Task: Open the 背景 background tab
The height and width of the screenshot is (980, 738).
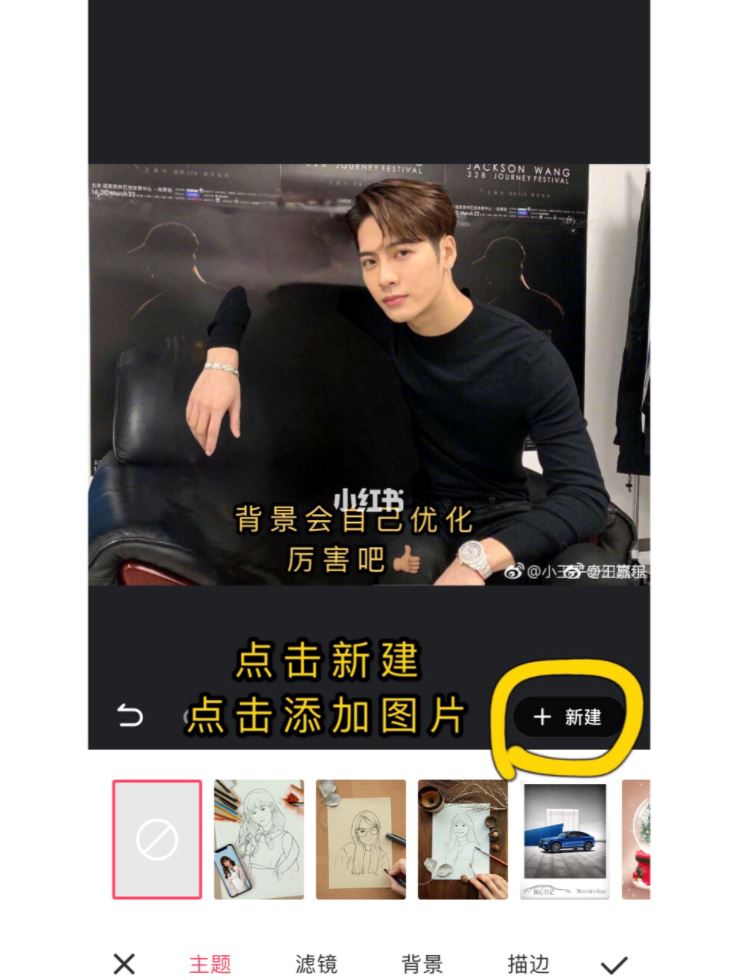Action: 424,963
